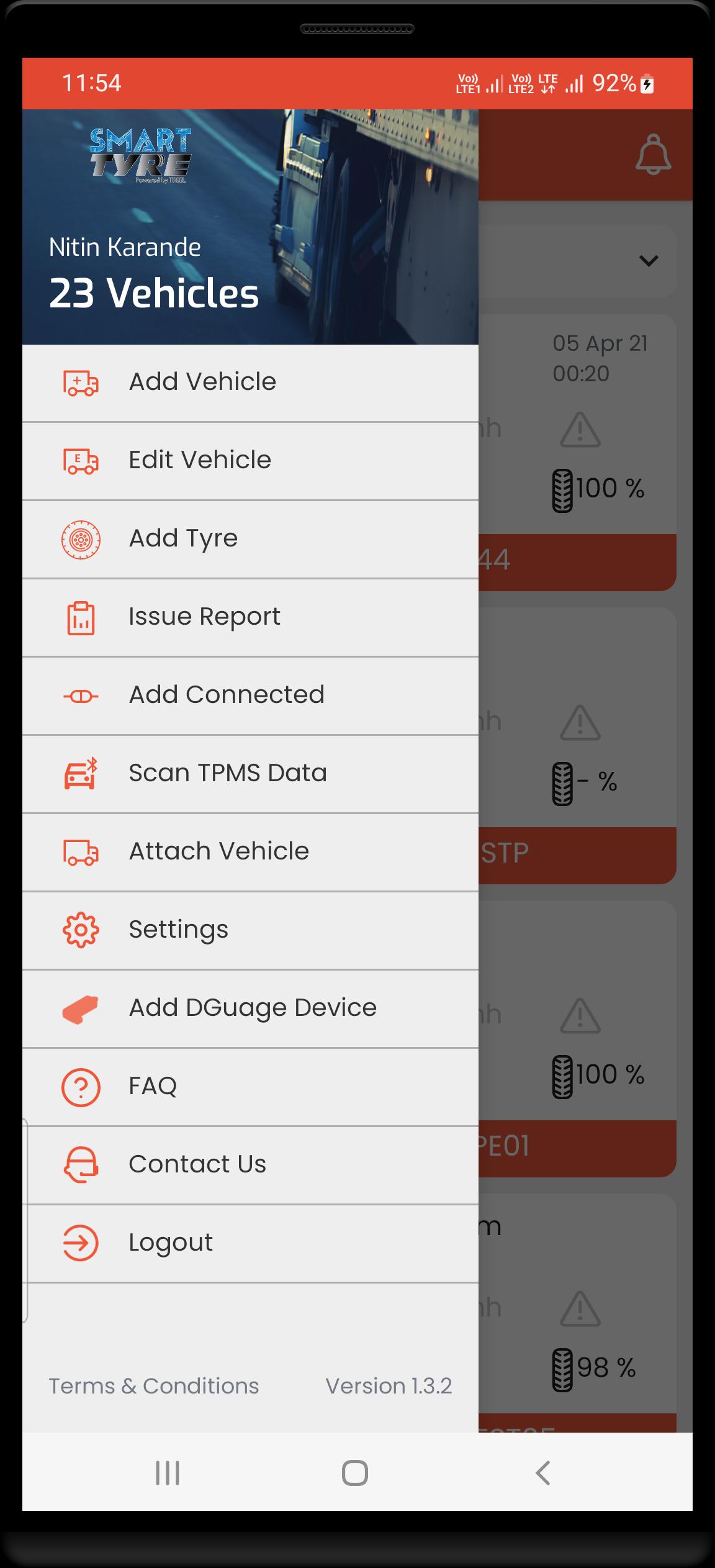Screen dimensions: 715x1568
Task: Tap the system back button
Action: (543, 1472)
